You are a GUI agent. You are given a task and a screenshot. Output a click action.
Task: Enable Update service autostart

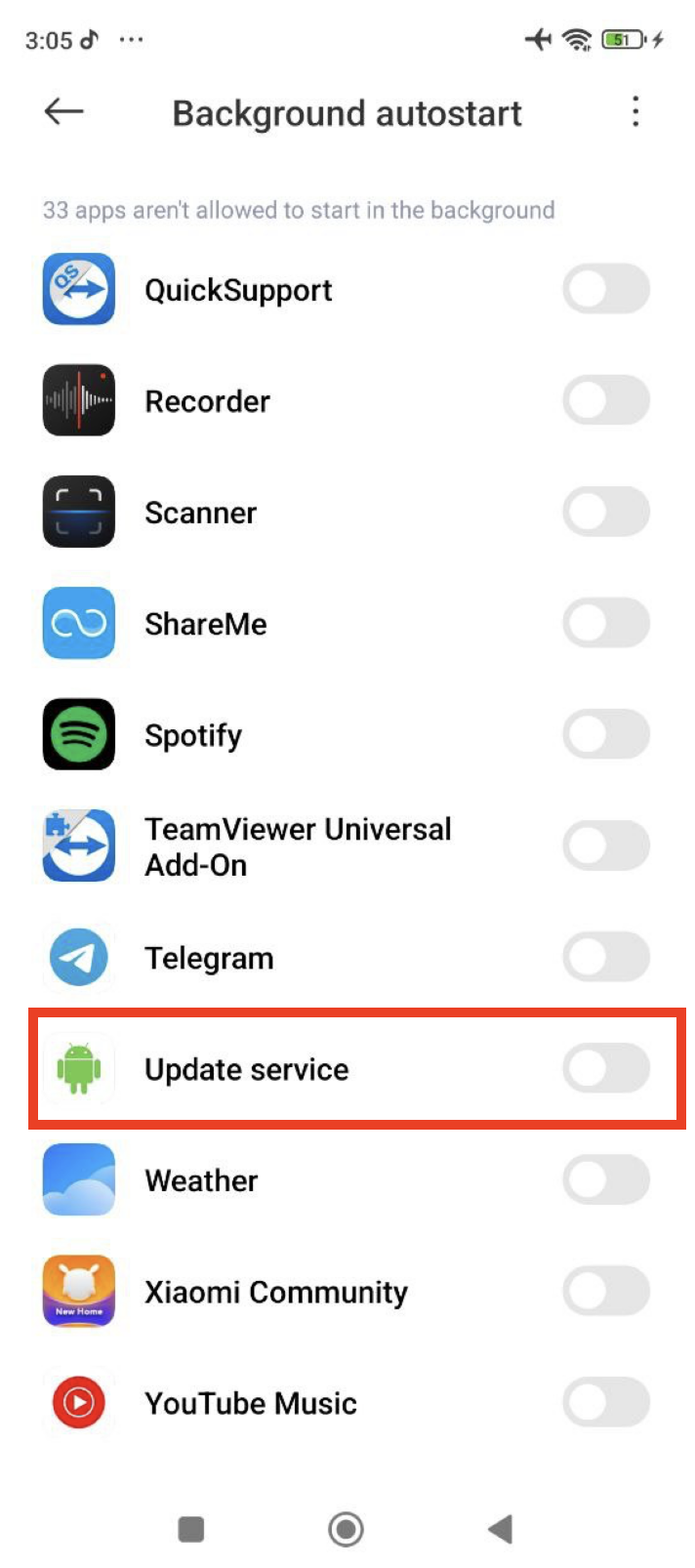[x=605, y=1069]
